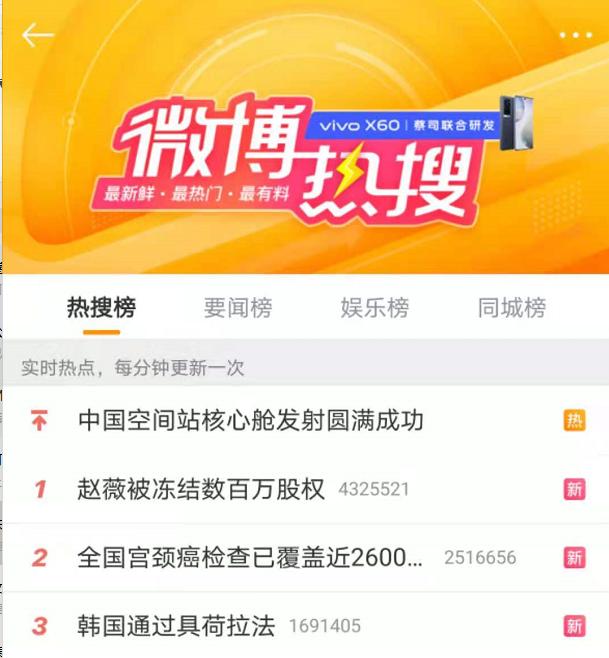609x658 pixels.
Task: Switch to the 同城榜 tab
Action: coord(511,308)
